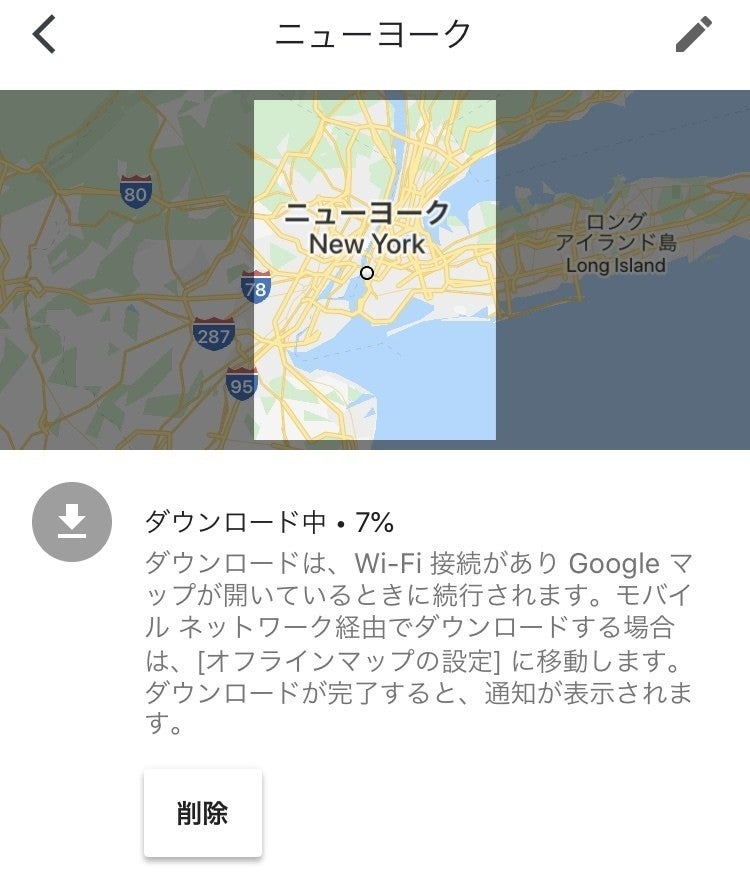Go back using the top-left arrow
This screenshot has width=750, height=883.
[x=44, y=35]
